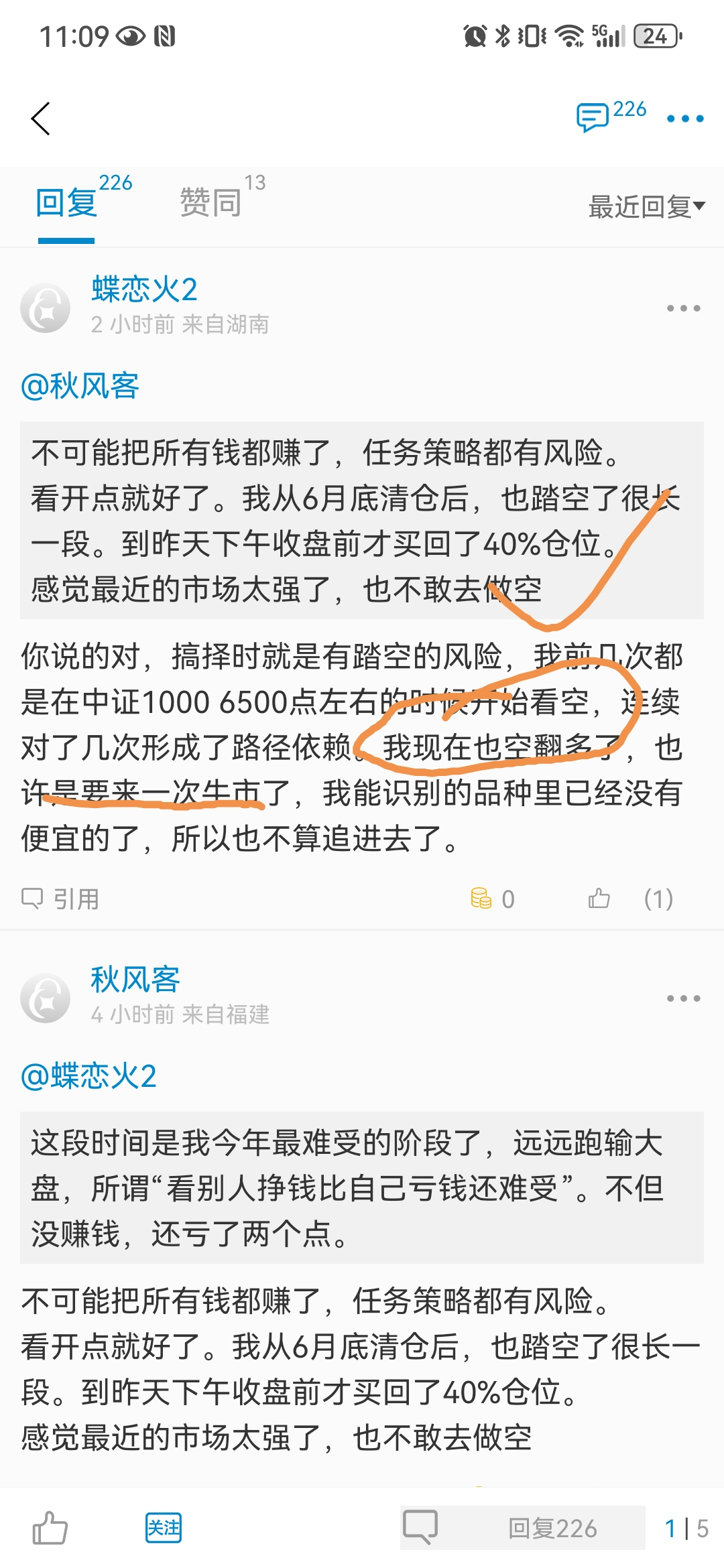Screen dimensions: 724x1568
Task: Like 蝶恋火2's reply
Action: click(x=599, y=899)
